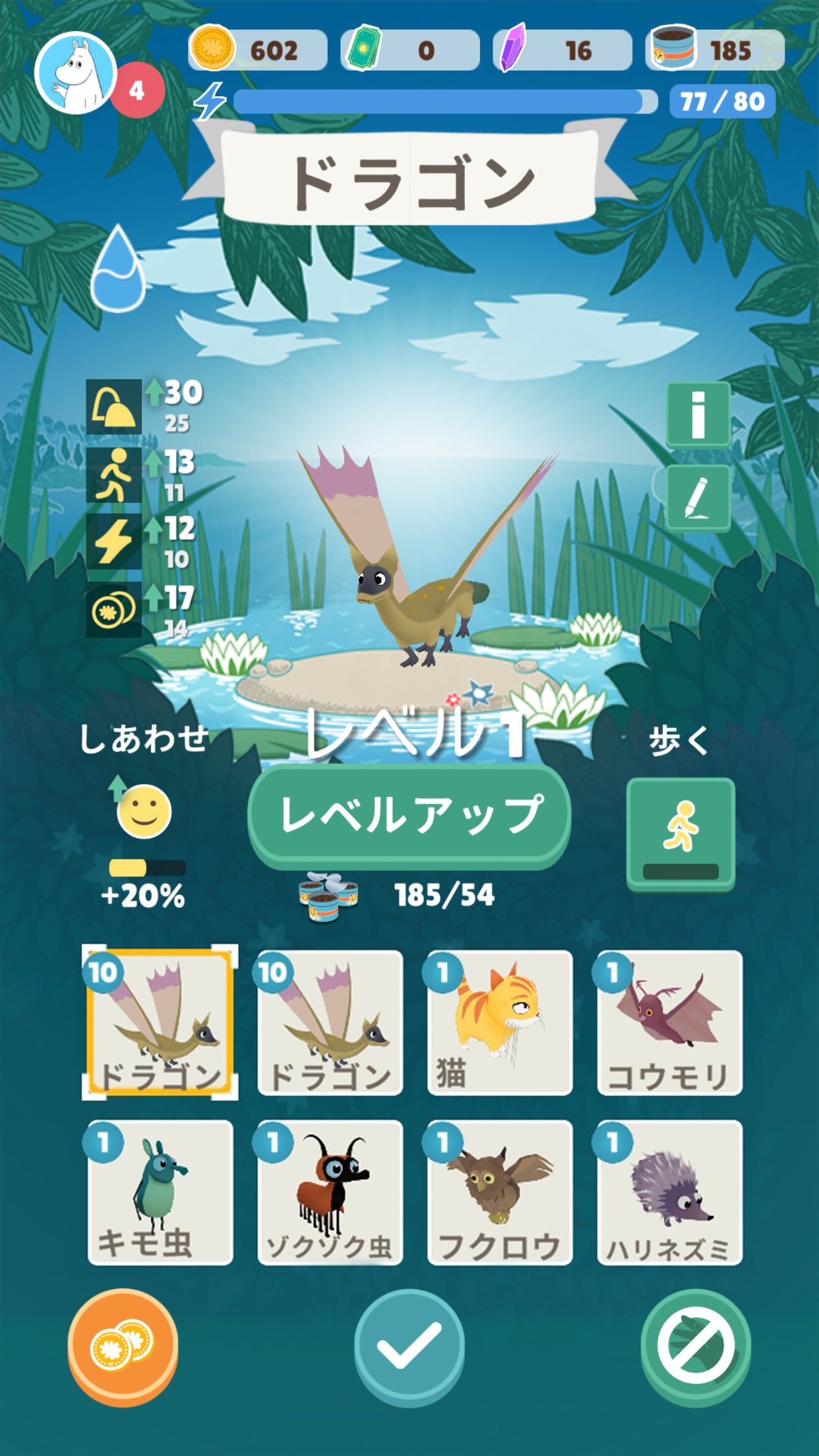Tap the レベルアップ button
Screen dimensions: 819x1456
[x=409, y=816]
